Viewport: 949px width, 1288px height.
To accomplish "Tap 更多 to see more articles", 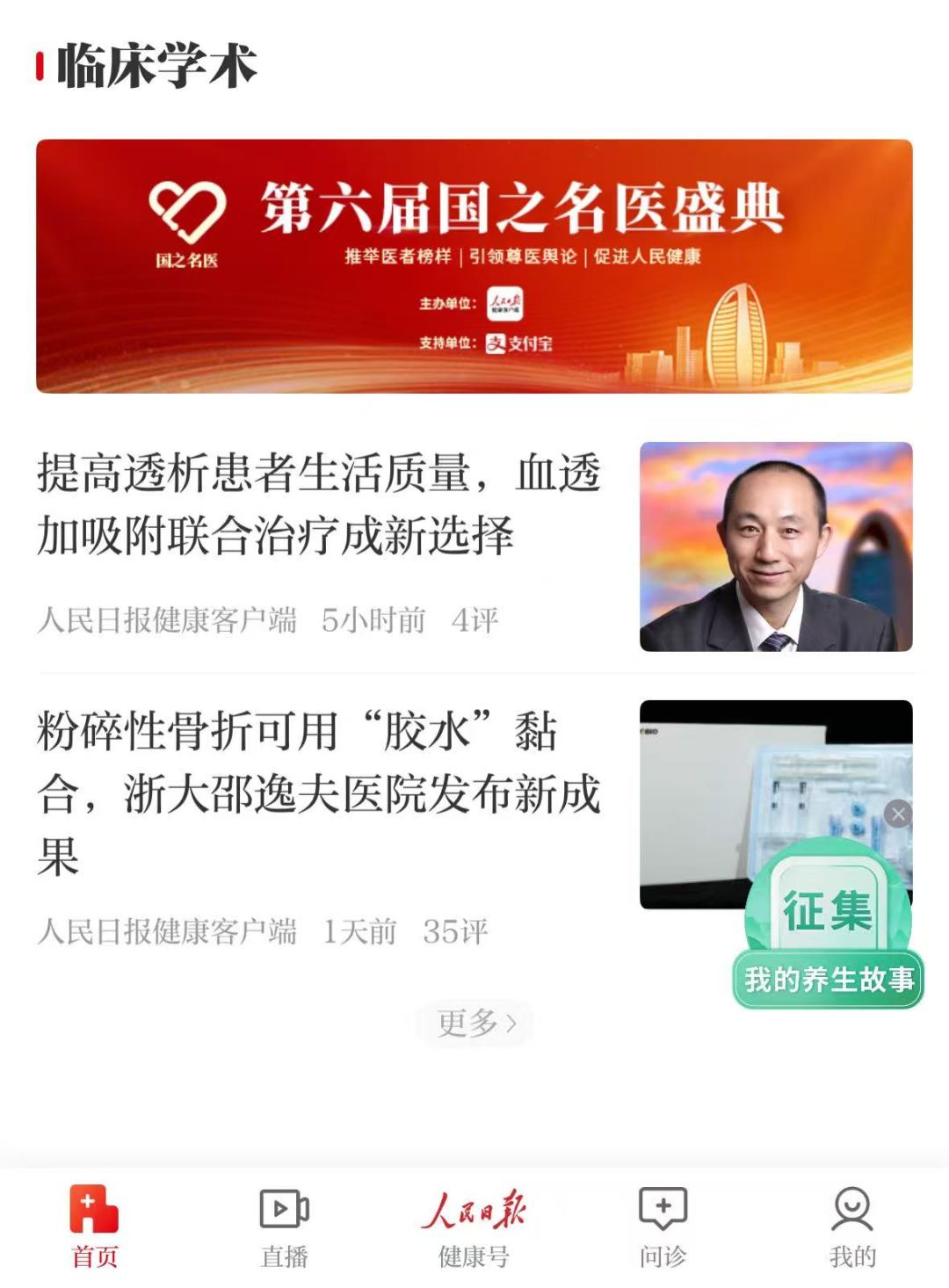I will click(x=475, y=1023).
